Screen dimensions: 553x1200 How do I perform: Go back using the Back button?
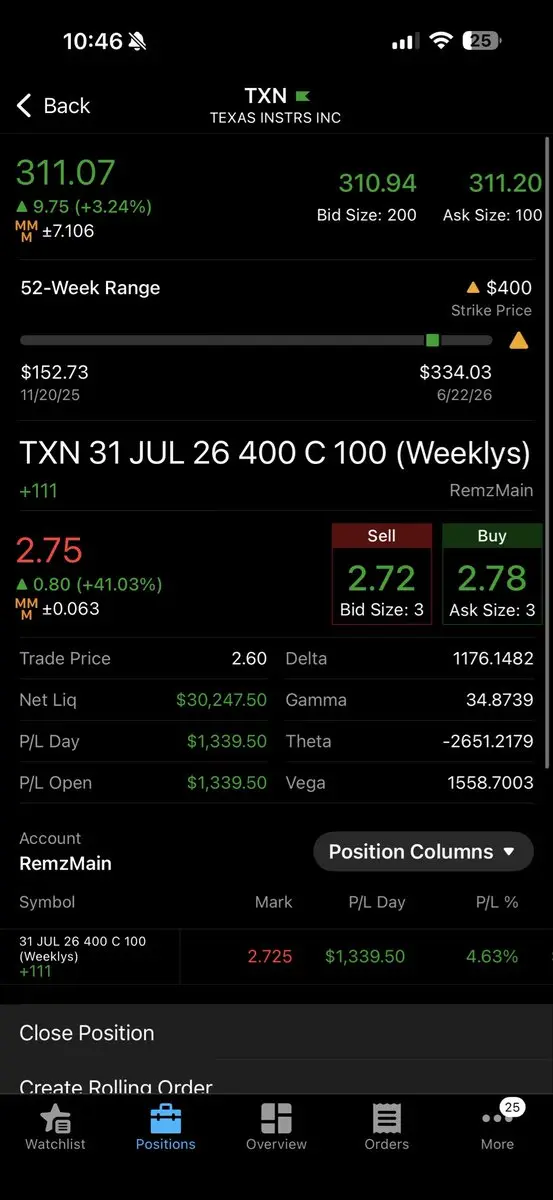click(54, 106)
